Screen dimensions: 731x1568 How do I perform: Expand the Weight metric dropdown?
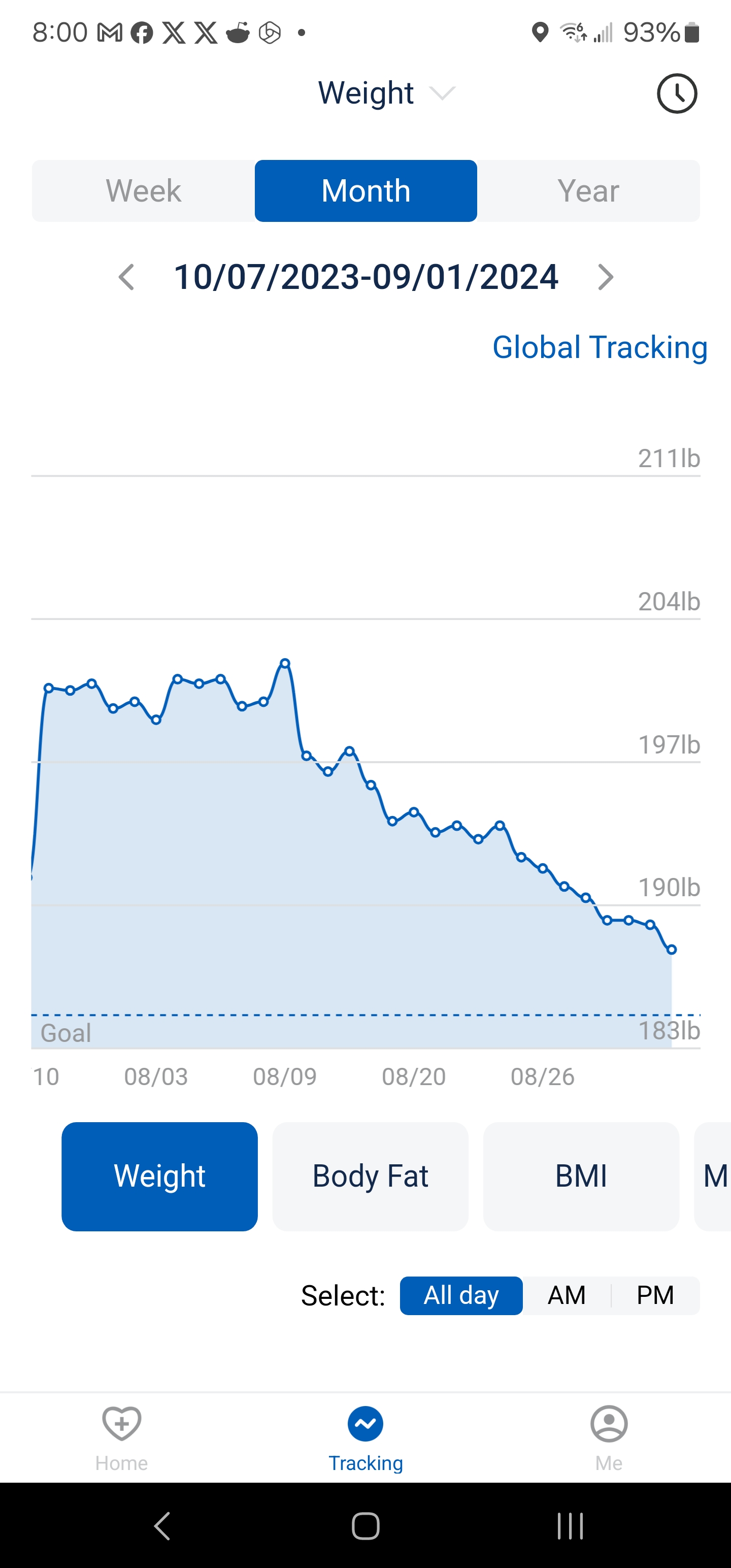coord(386,93)
